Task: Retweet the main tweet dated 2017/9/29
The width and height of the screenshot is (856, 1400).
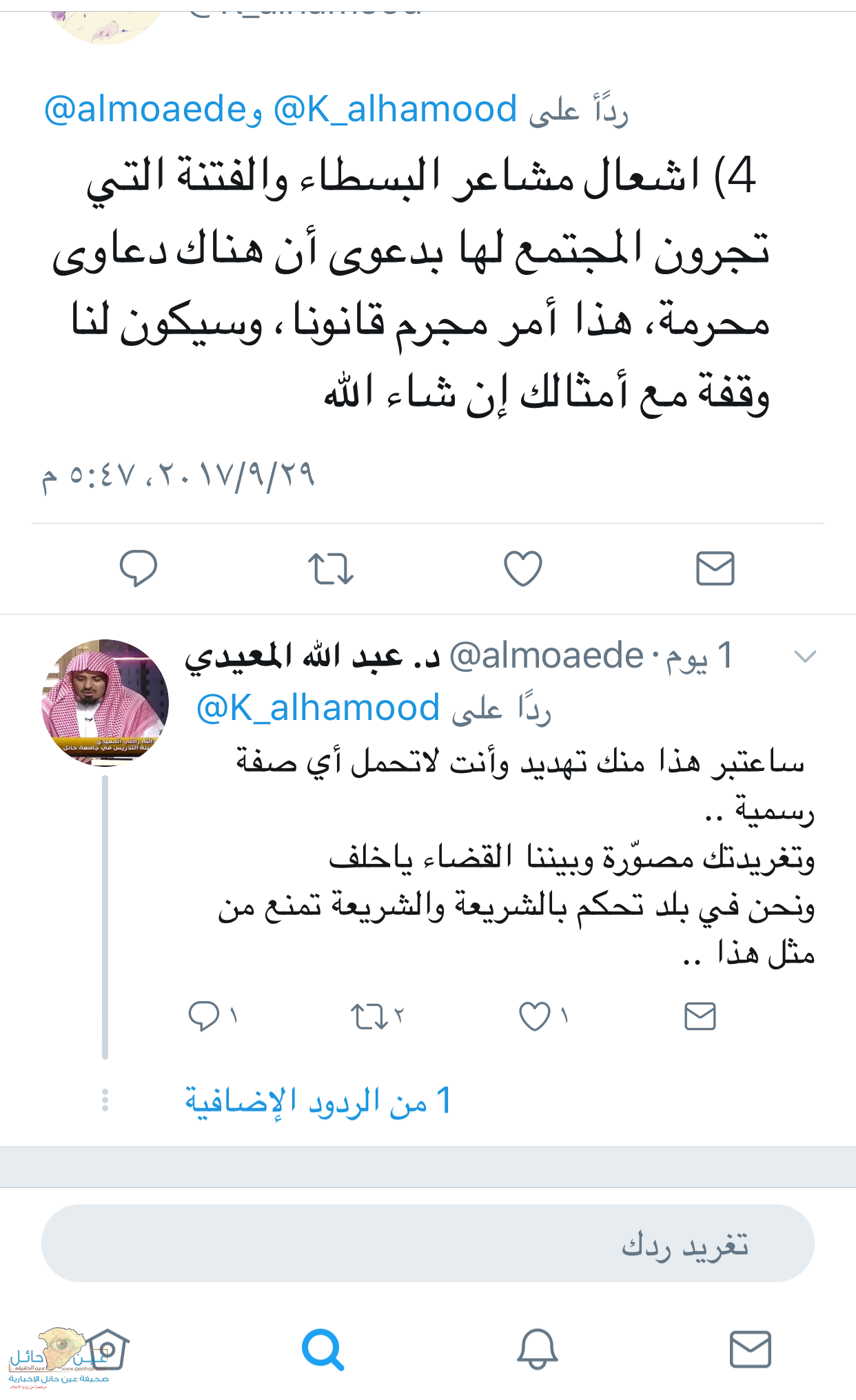Action: (330, 569)
